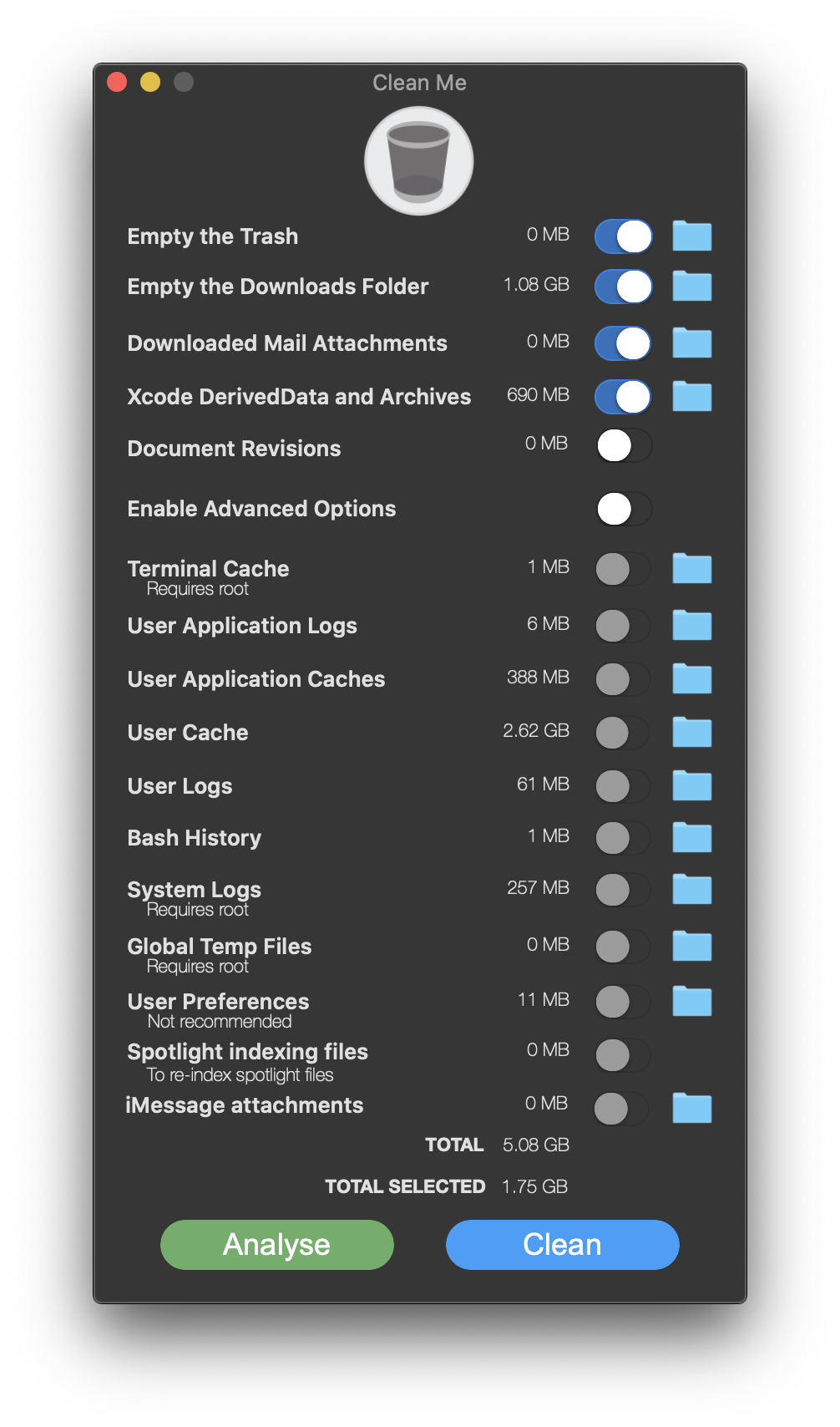Disable Empty the Downloads Folder switch
Screen dimensions: 840x1427
623,287
